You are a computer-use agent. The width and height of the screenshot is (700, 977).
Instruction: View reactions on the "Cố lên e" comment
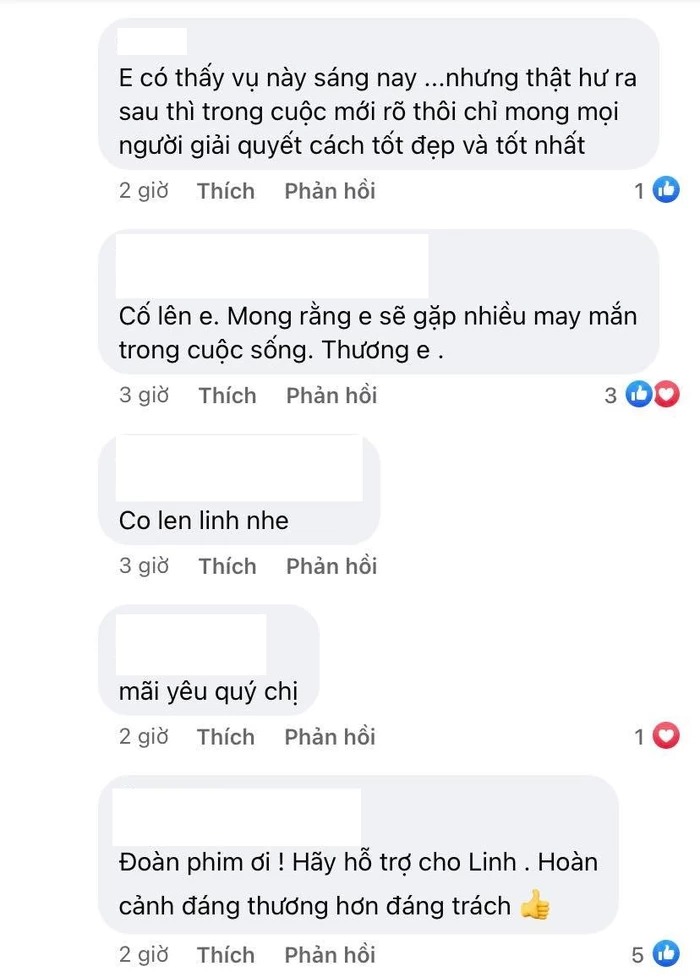point(652,395)
